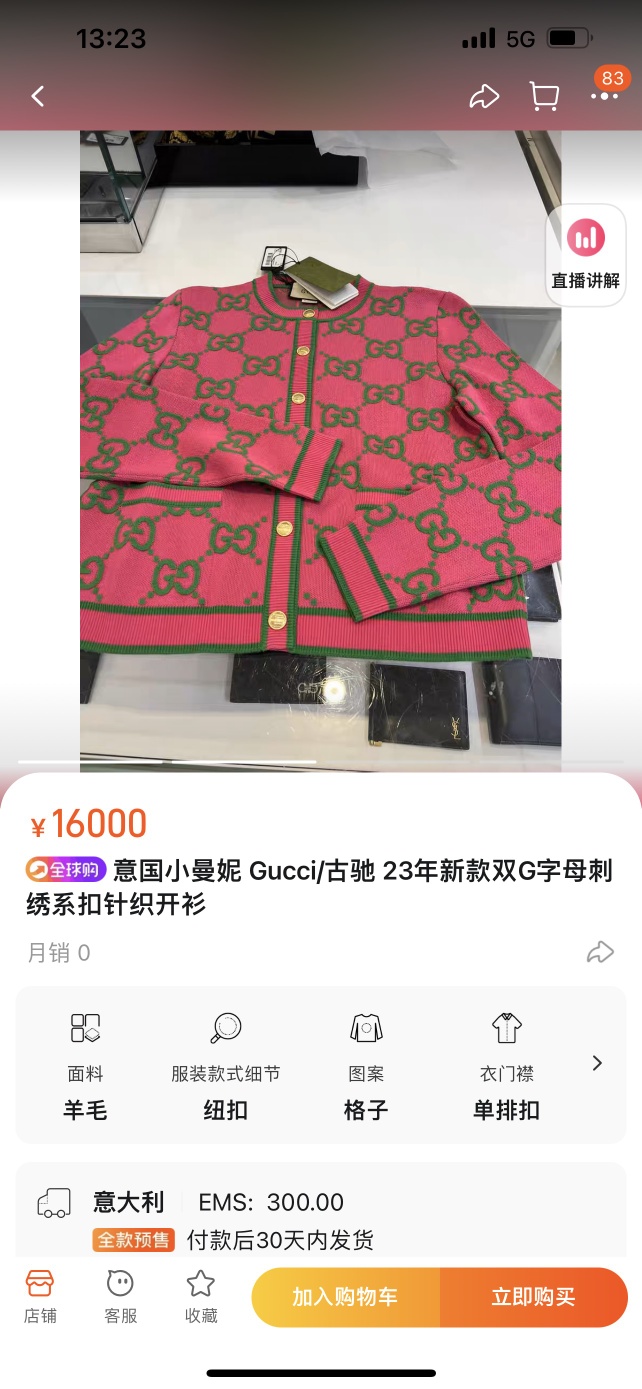Share this product from the top bar
The height and width of the screenshot is (1389, 642).
point(484,96)
